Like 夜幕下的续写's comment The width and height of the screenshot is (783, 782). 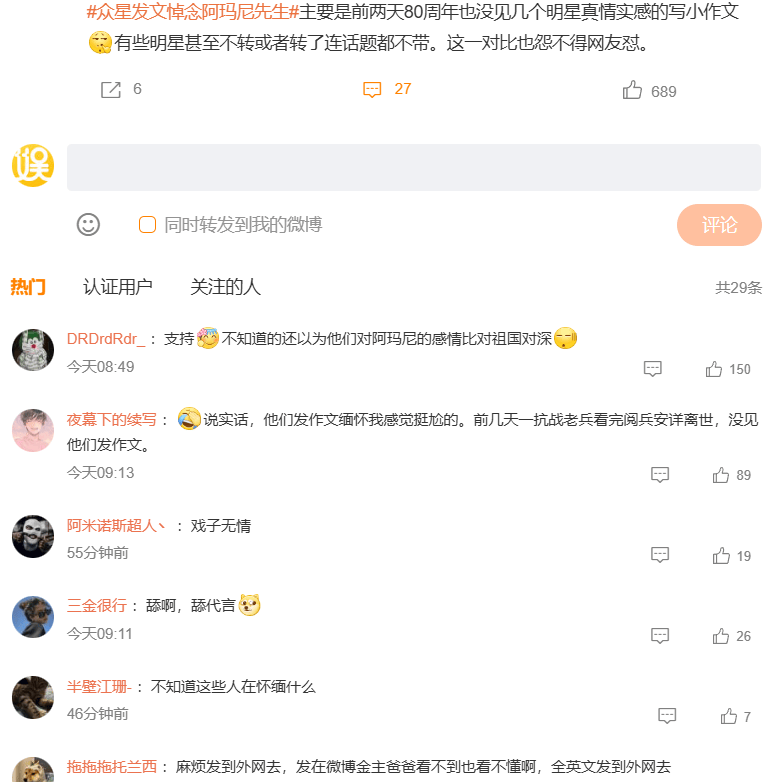[721, 475]
